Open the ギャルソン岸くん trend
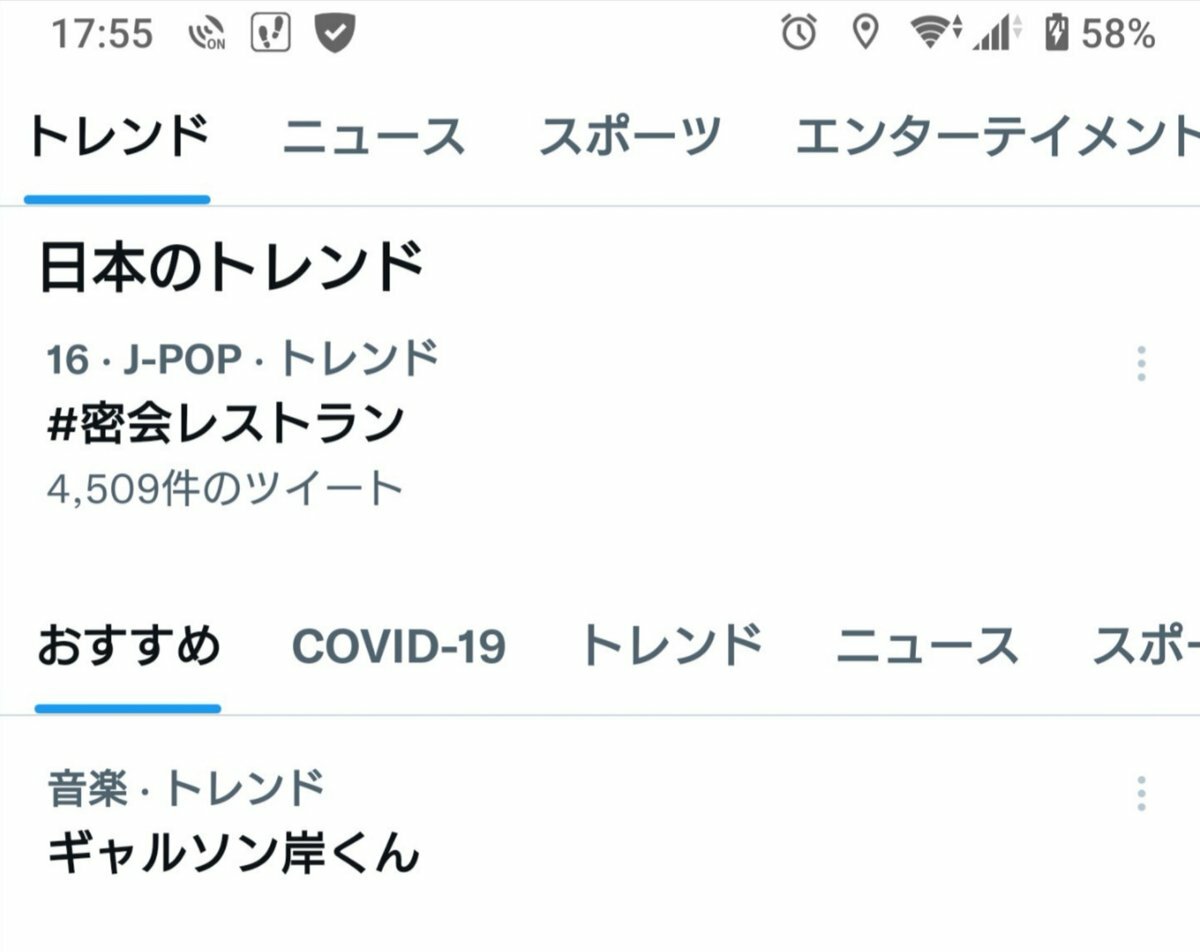Image resolution: width=1200 pixels, height=952 pixels. [233, 853]
